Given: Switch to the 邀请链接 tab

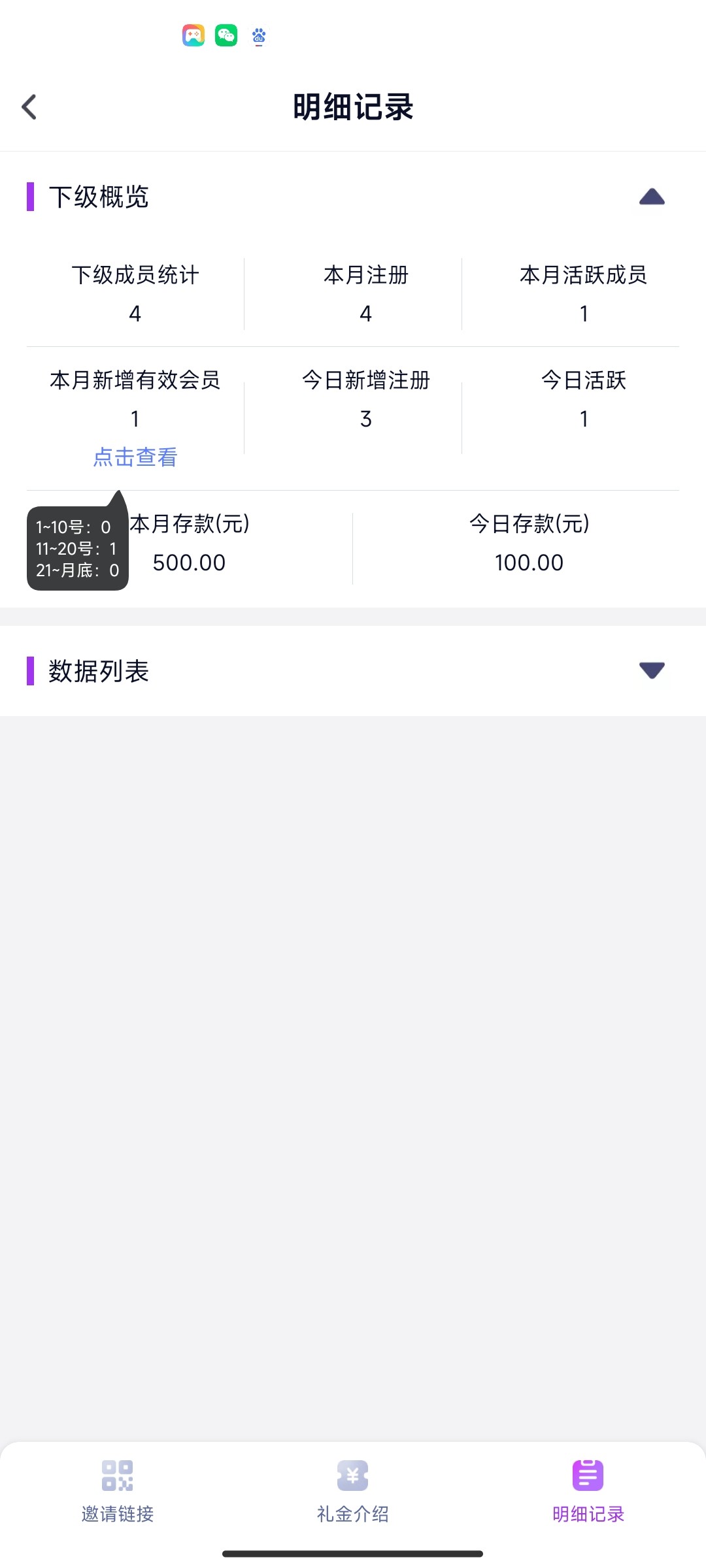Looking at the screenshot, I should pyautogui.click(x=118, y=1513).
